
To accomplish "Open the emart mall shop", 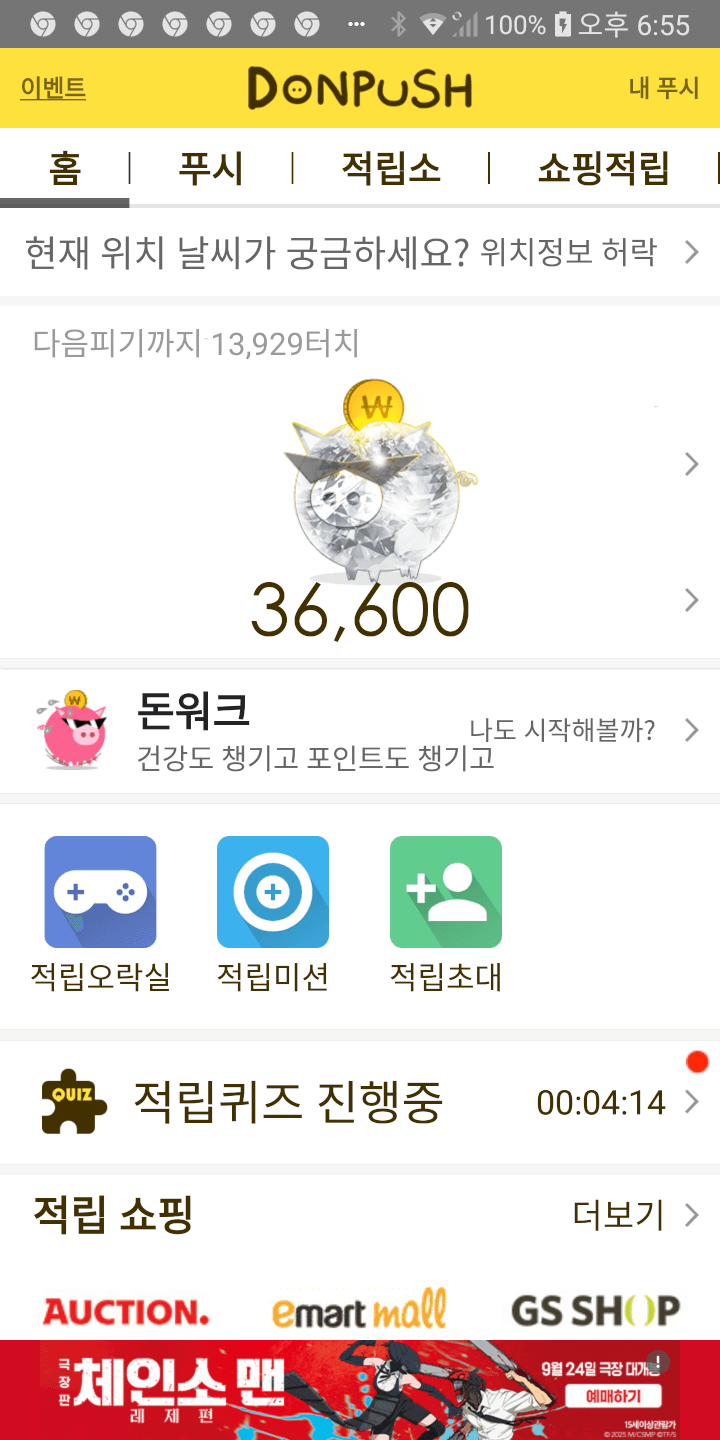I will [x=360, y=1311].
